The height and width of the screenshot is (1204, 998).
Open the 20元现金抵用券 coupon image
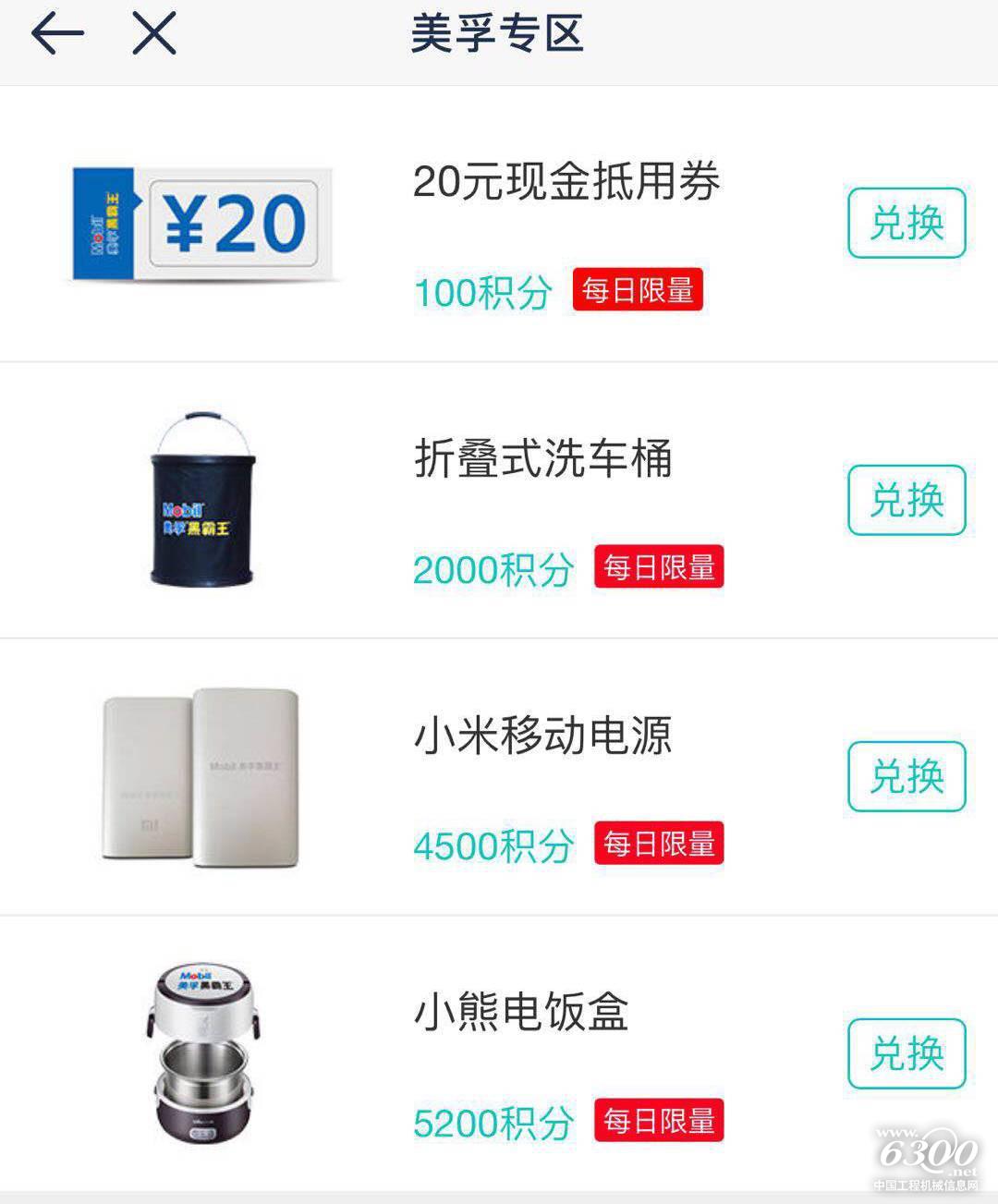coord(202,224)
